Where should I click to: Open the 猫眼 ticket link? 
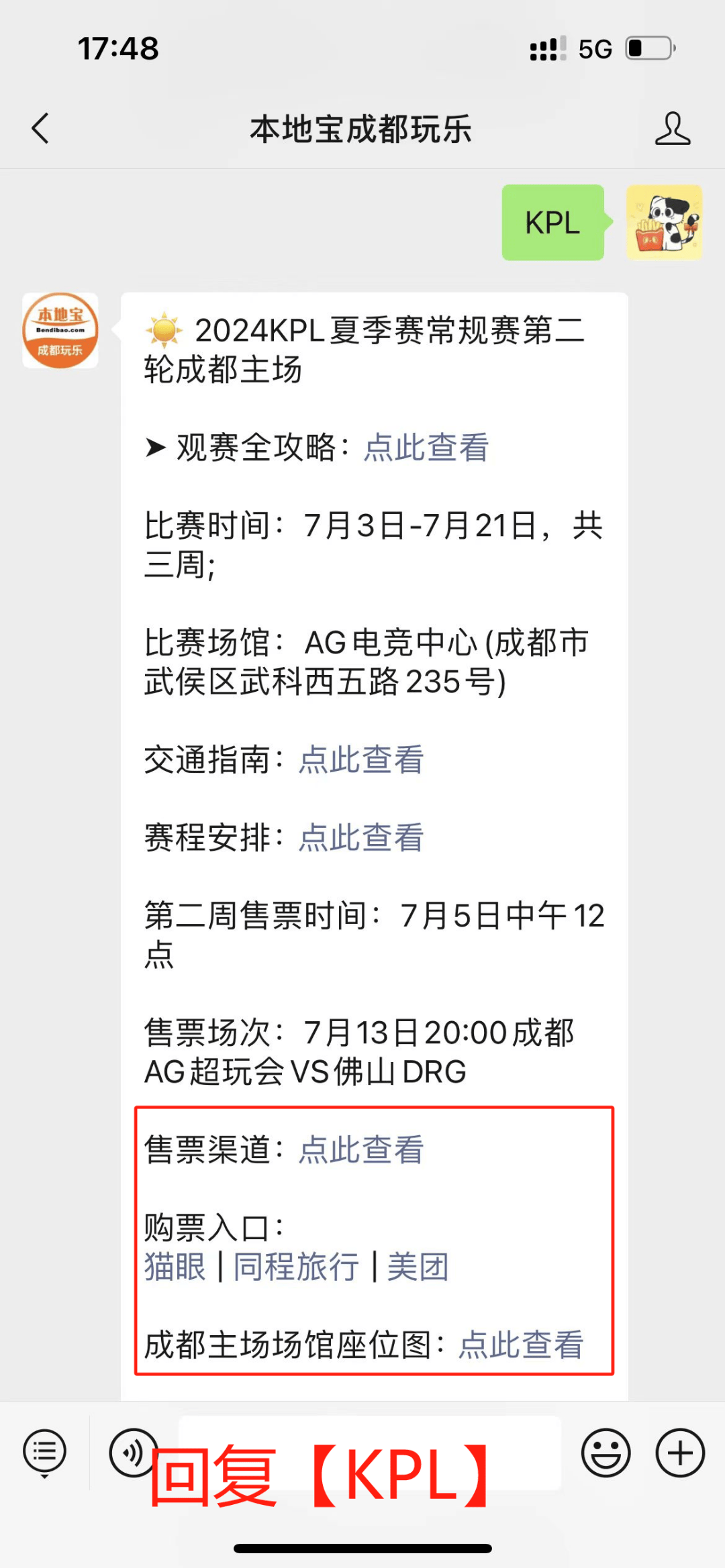(175, 1267)
